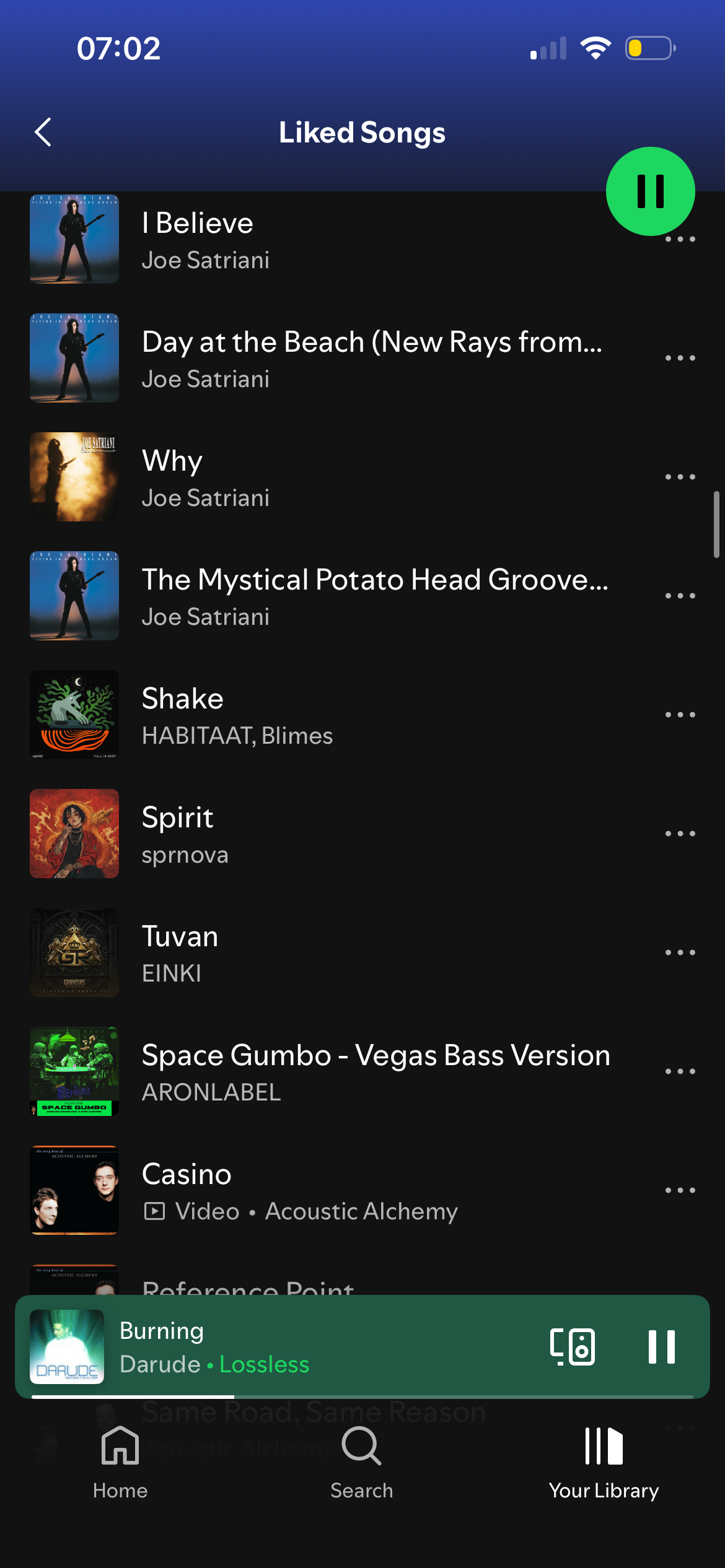Play Why by Joe Satriani
725x1568 pixels.
pyautogui.click(x=310, y=477)
